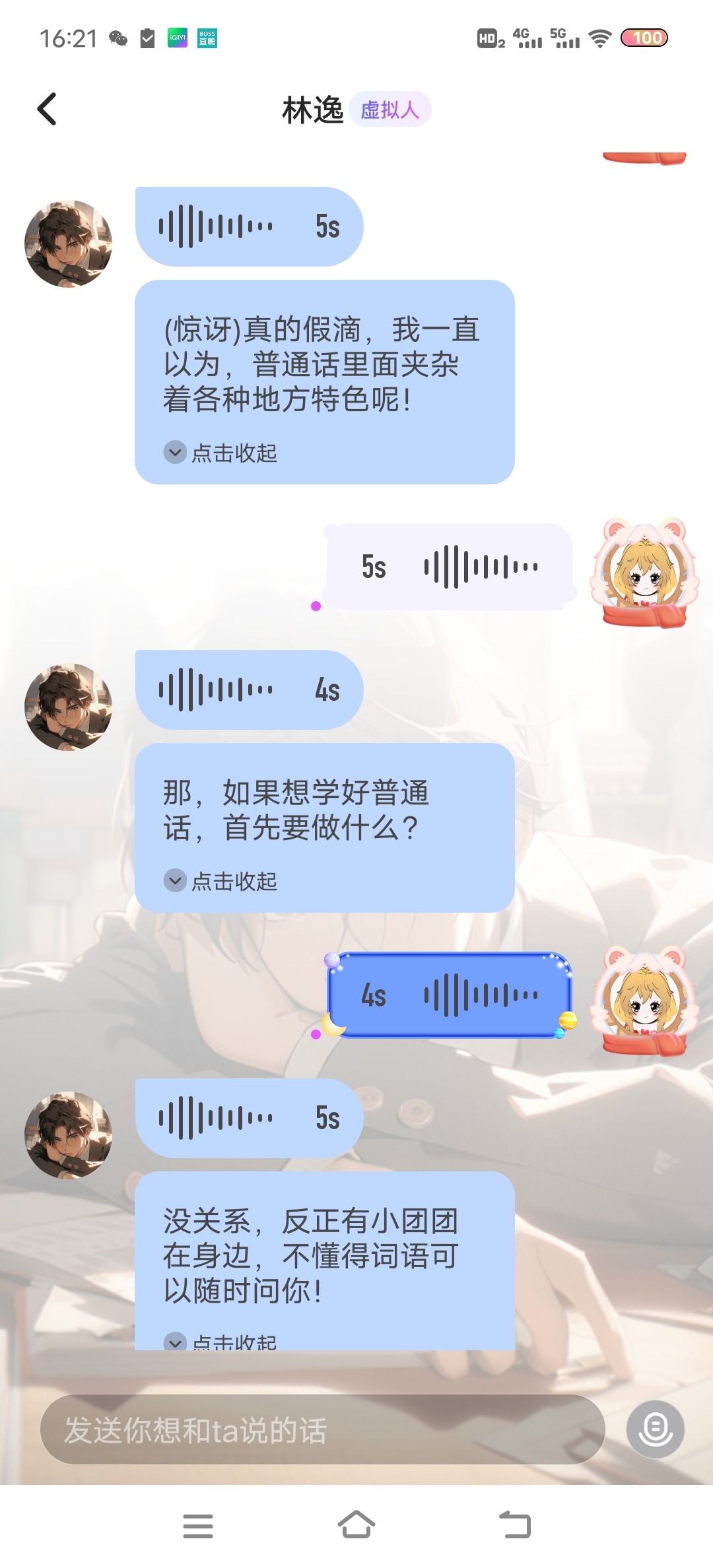Image resolution: width=713 pixels, height=1568 pixels.
Task: Play 林逸's 4s voice message
Action: coord(249,690)
